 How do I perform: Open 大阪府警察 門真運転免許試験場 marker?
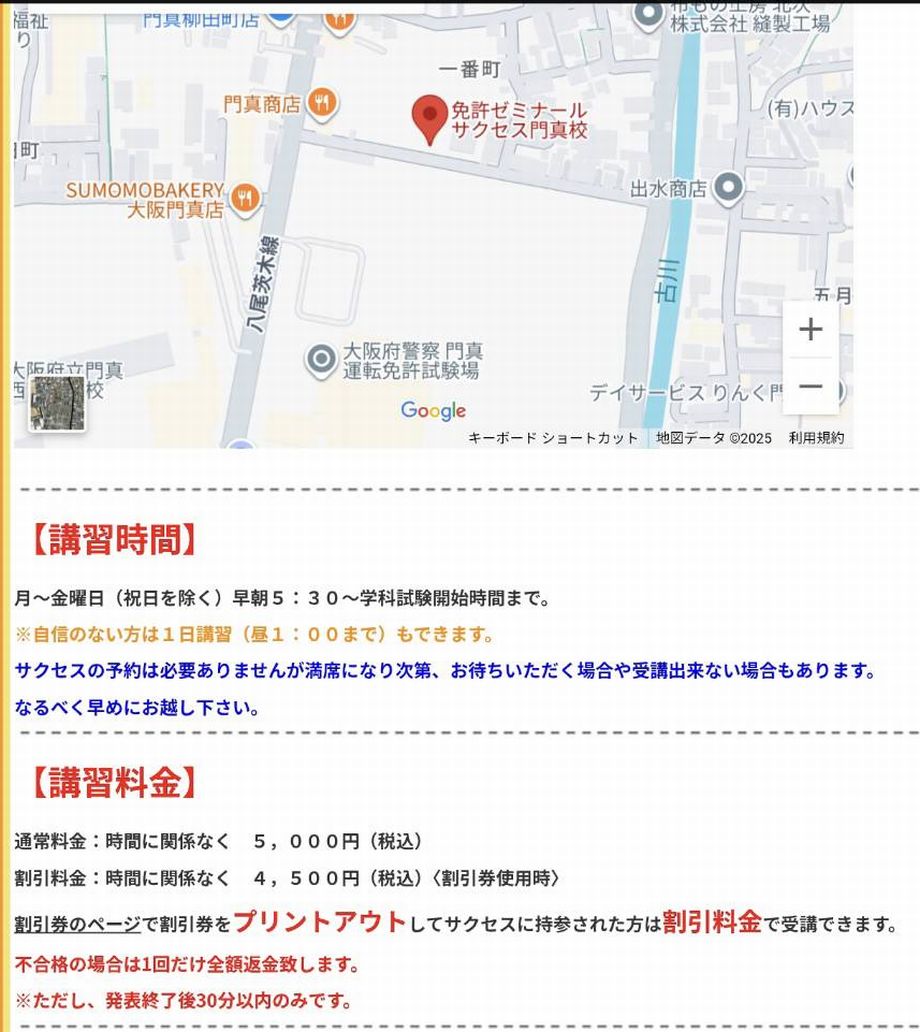point(321,360)
